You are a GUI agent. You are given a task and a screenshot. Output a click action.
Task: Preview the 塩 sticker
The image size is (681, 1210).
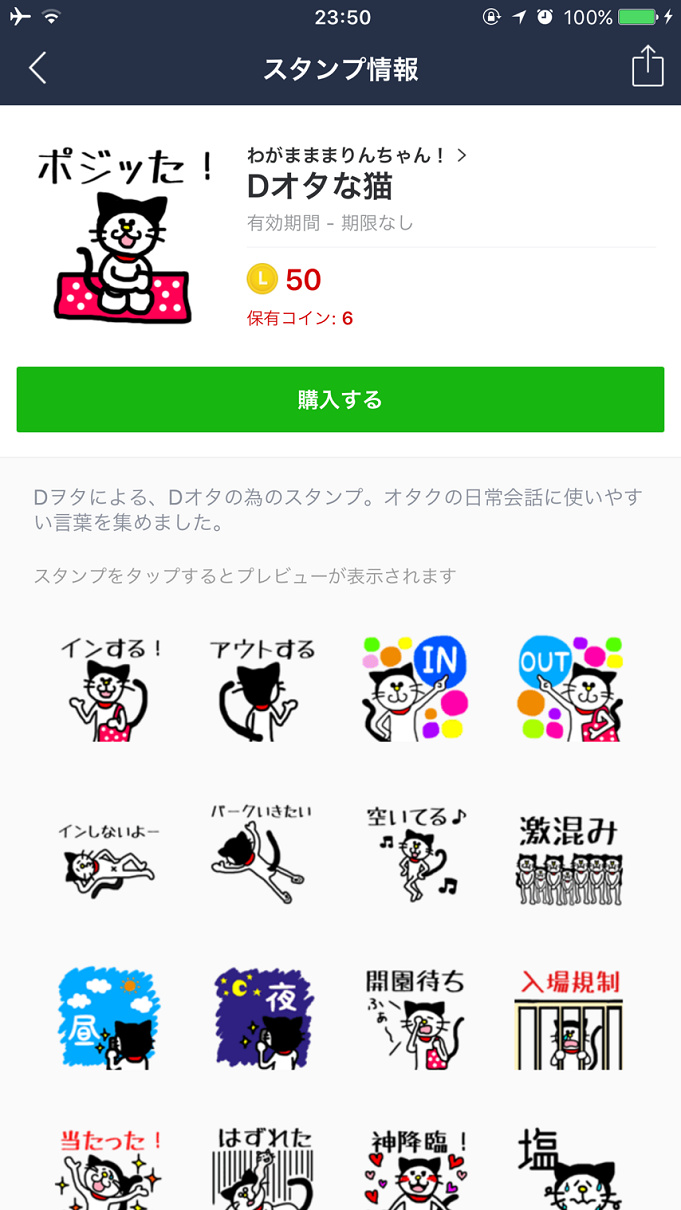[569, 1170]
